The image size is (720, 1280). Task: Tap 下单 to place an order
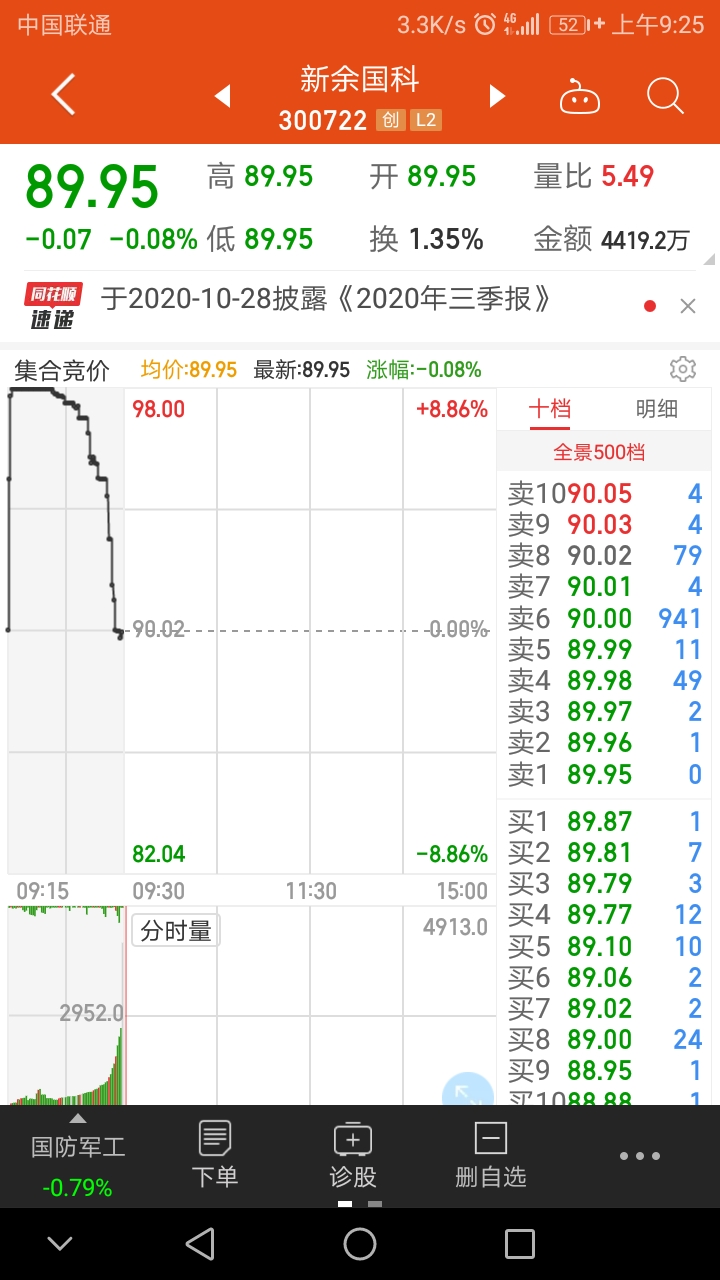click(215, 1155)
